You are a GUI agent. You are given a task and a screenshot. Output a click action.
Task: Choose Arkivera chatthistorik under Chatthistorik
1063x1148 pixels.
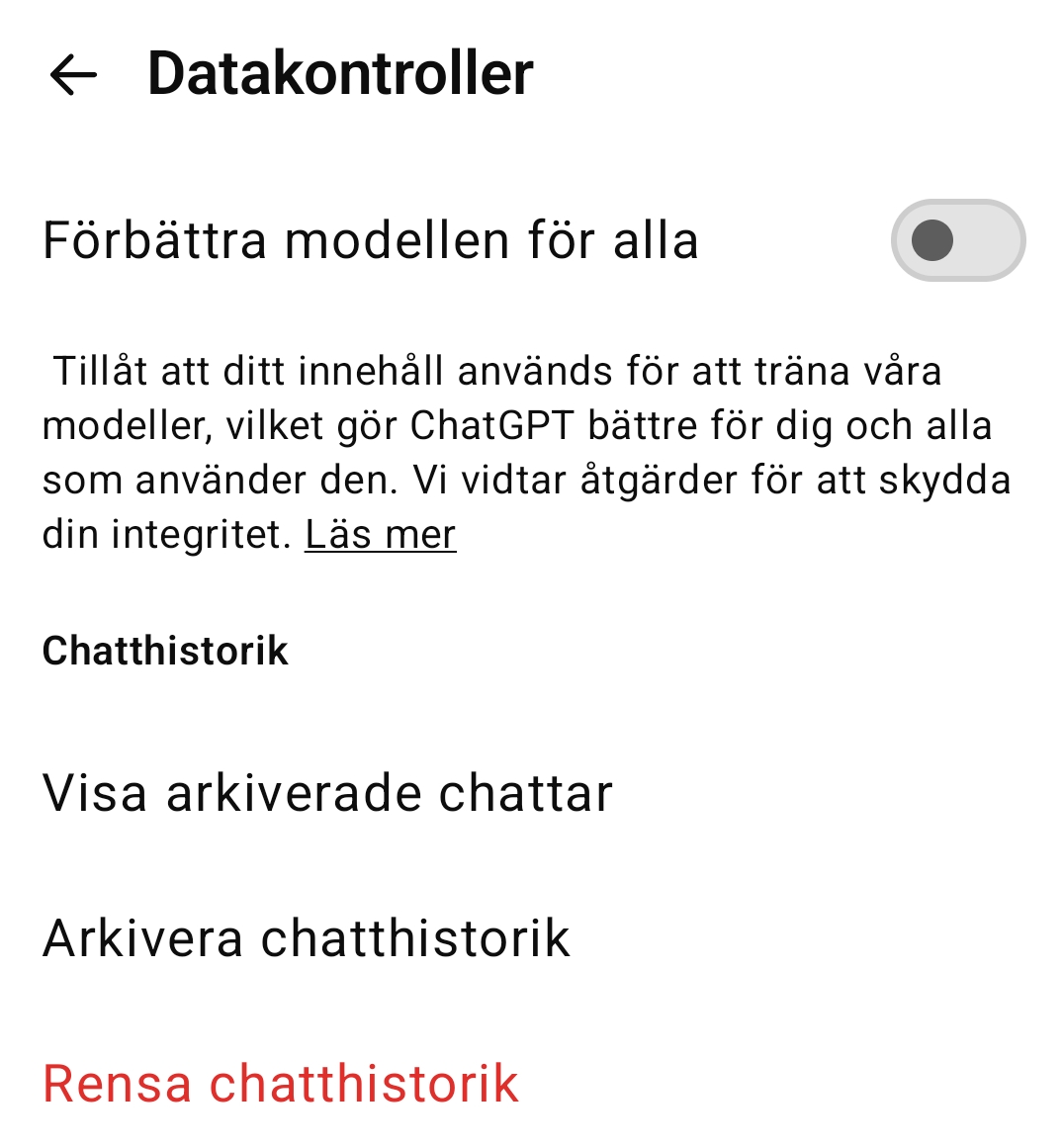(x=305, y=937)
